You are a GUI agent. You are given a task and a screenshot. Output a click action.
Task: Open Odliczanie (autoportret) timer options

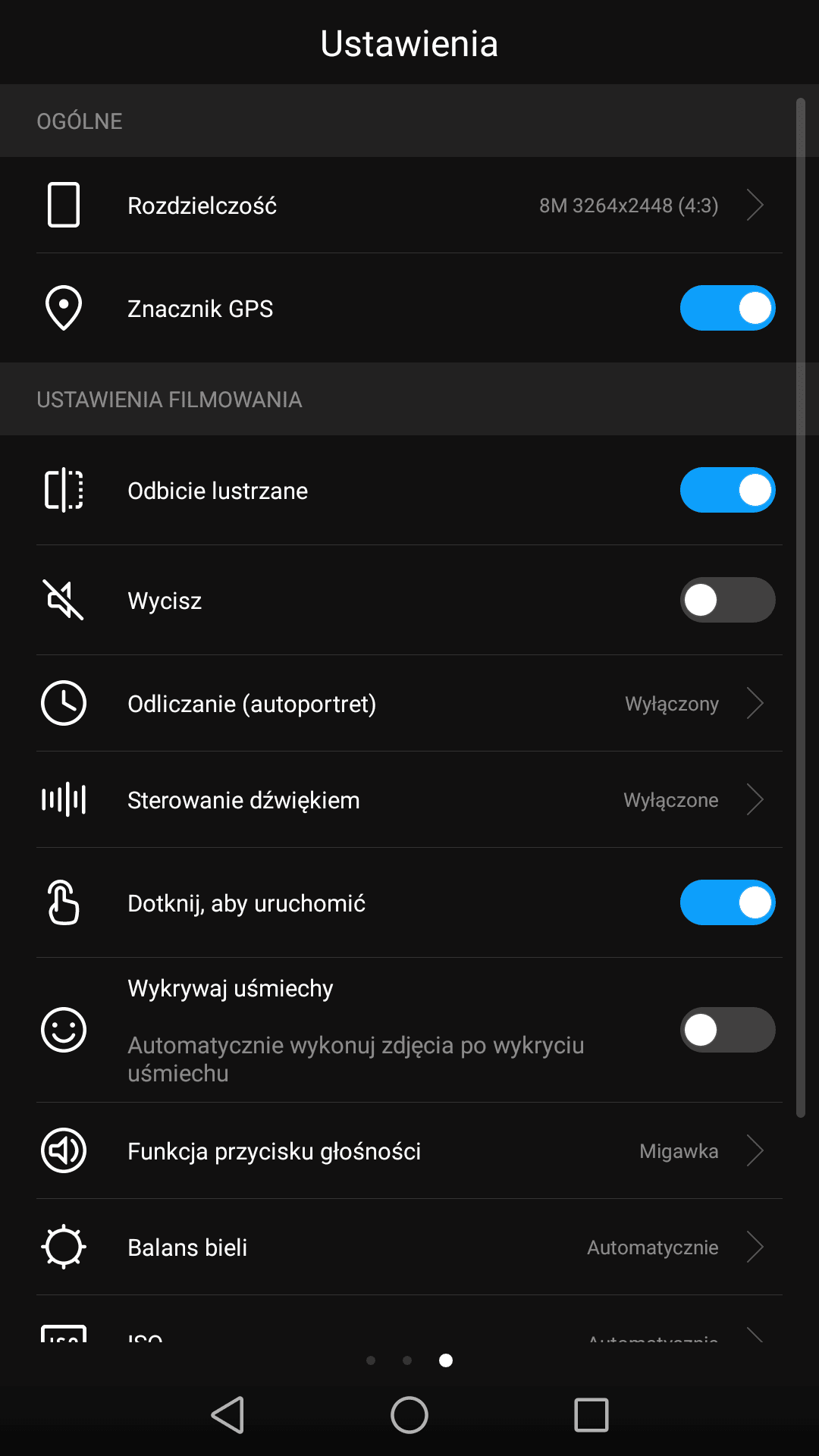click(409, 704)
